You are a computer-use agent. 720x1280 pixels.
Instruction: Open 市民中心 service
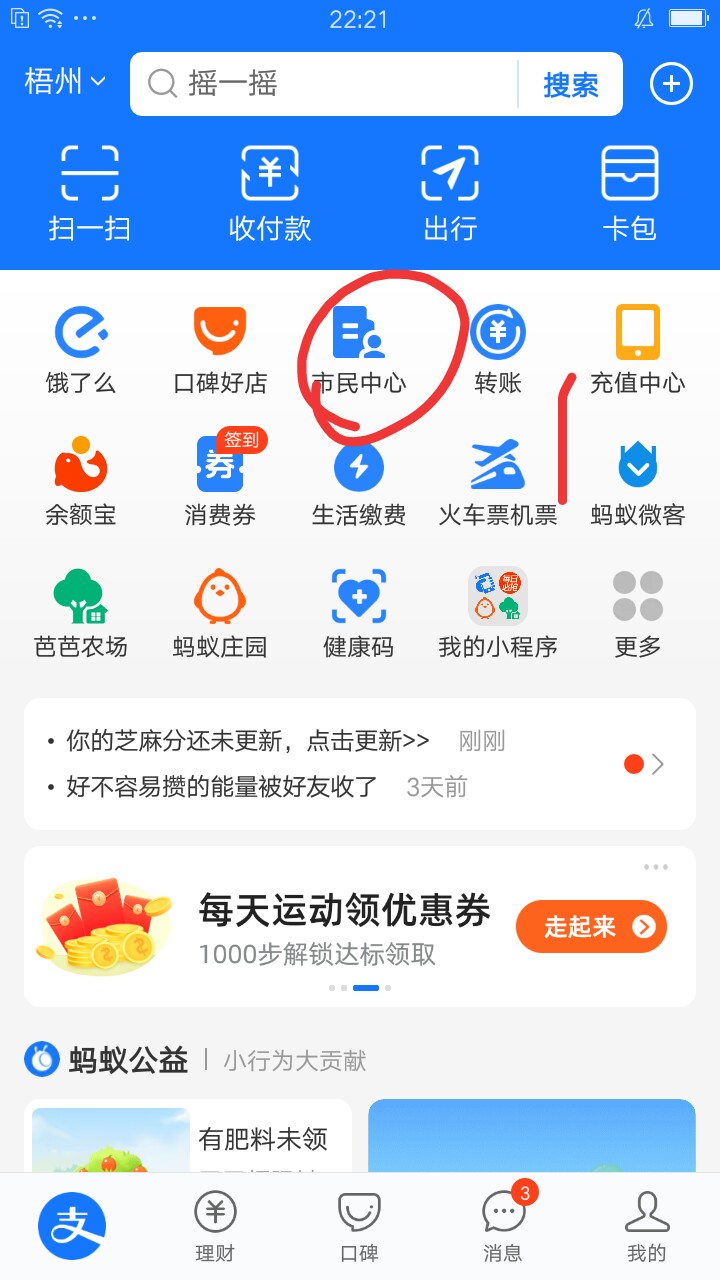point(359,348)
